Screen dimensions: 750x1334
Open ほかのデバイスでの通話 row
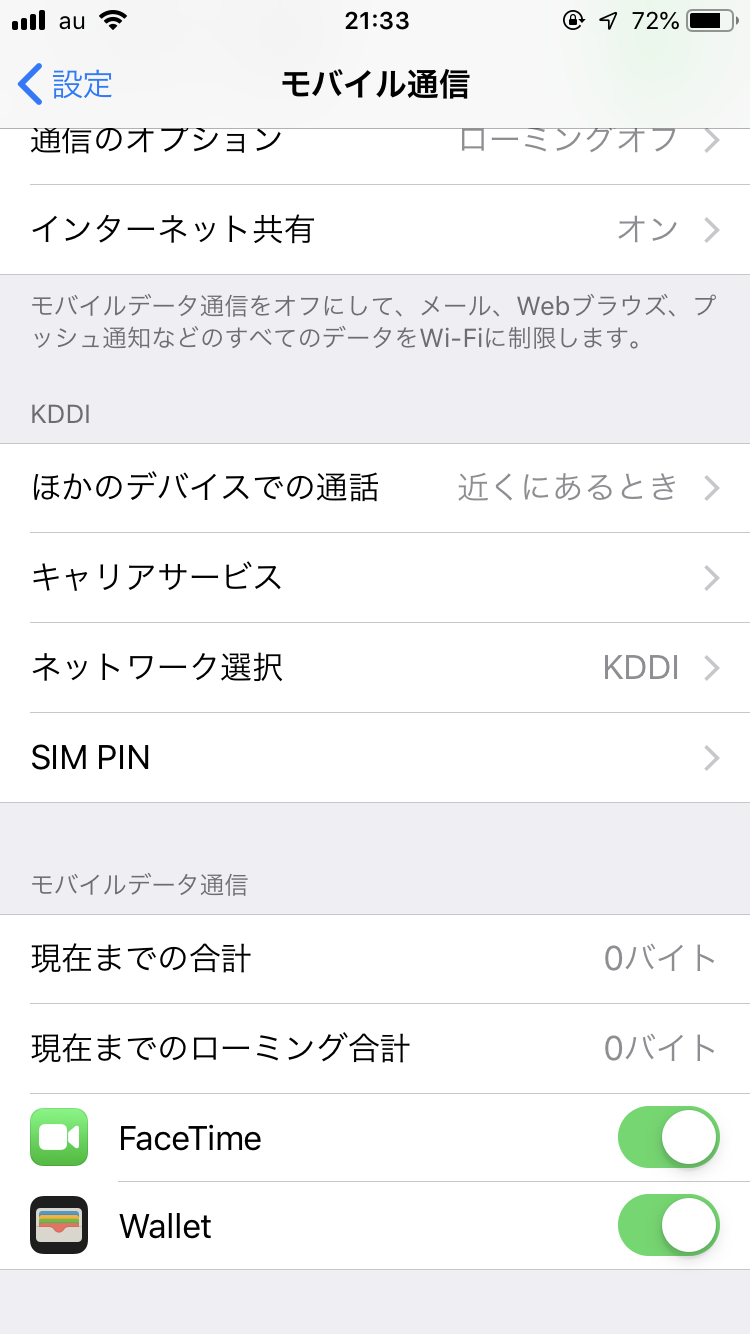point(375,488)
